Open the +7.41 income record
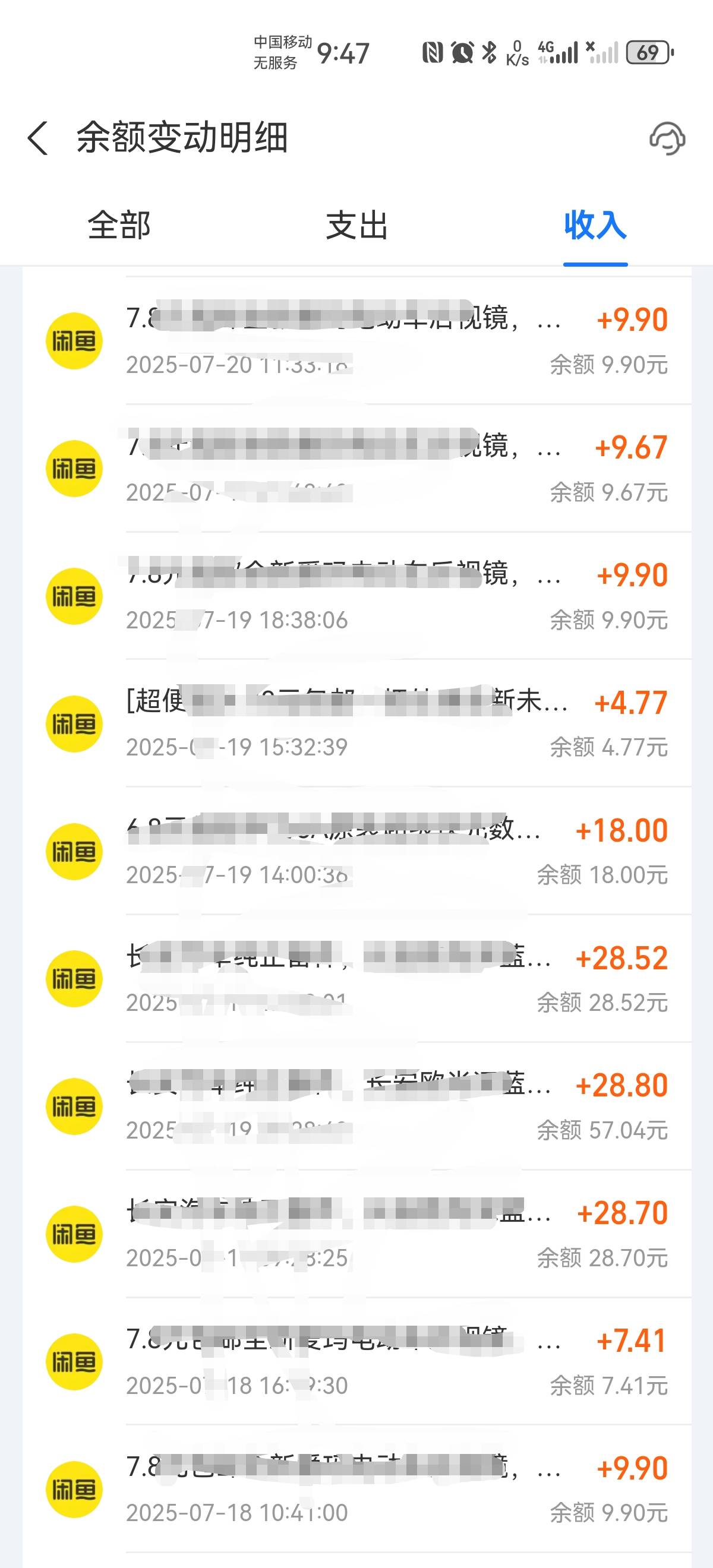Viewport: 713px width, 1568px height. click(357, 1362)
